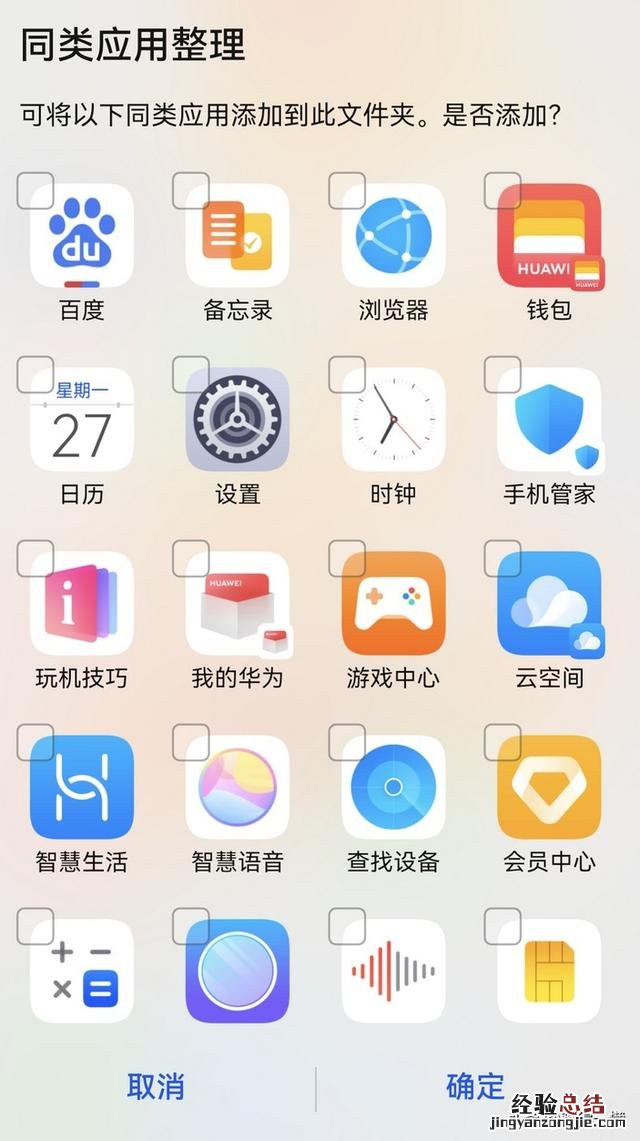The image size is (640, 1141).
Task: Tick the 时钟 app
Action: (x=347, y=375)
